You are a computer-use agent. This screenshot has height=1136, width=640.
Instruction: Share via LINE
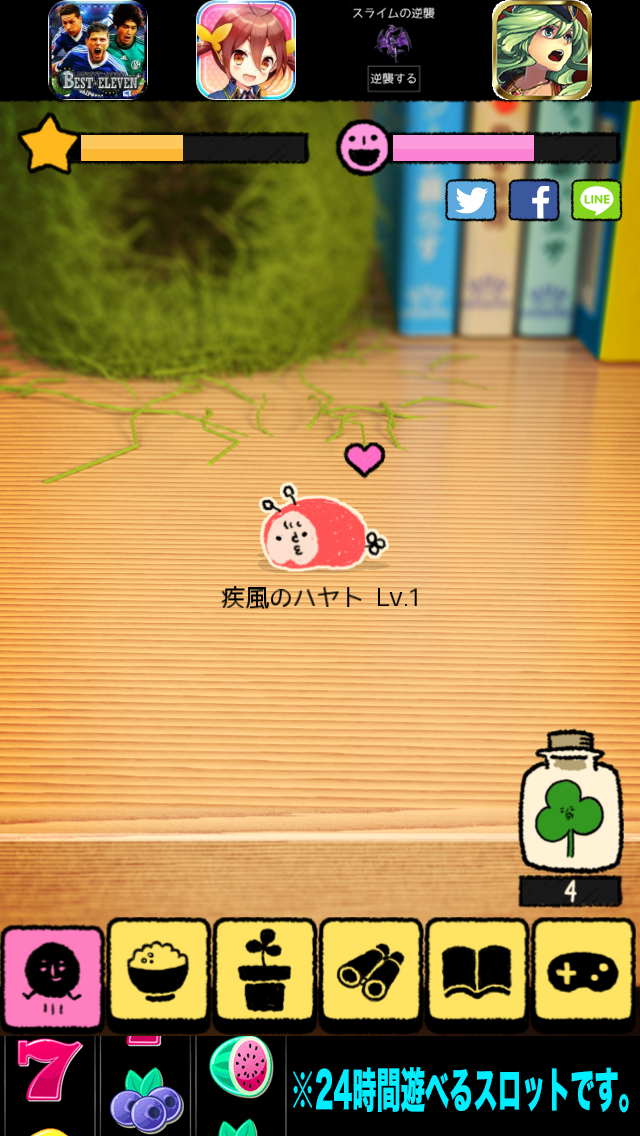pos(596,200)
